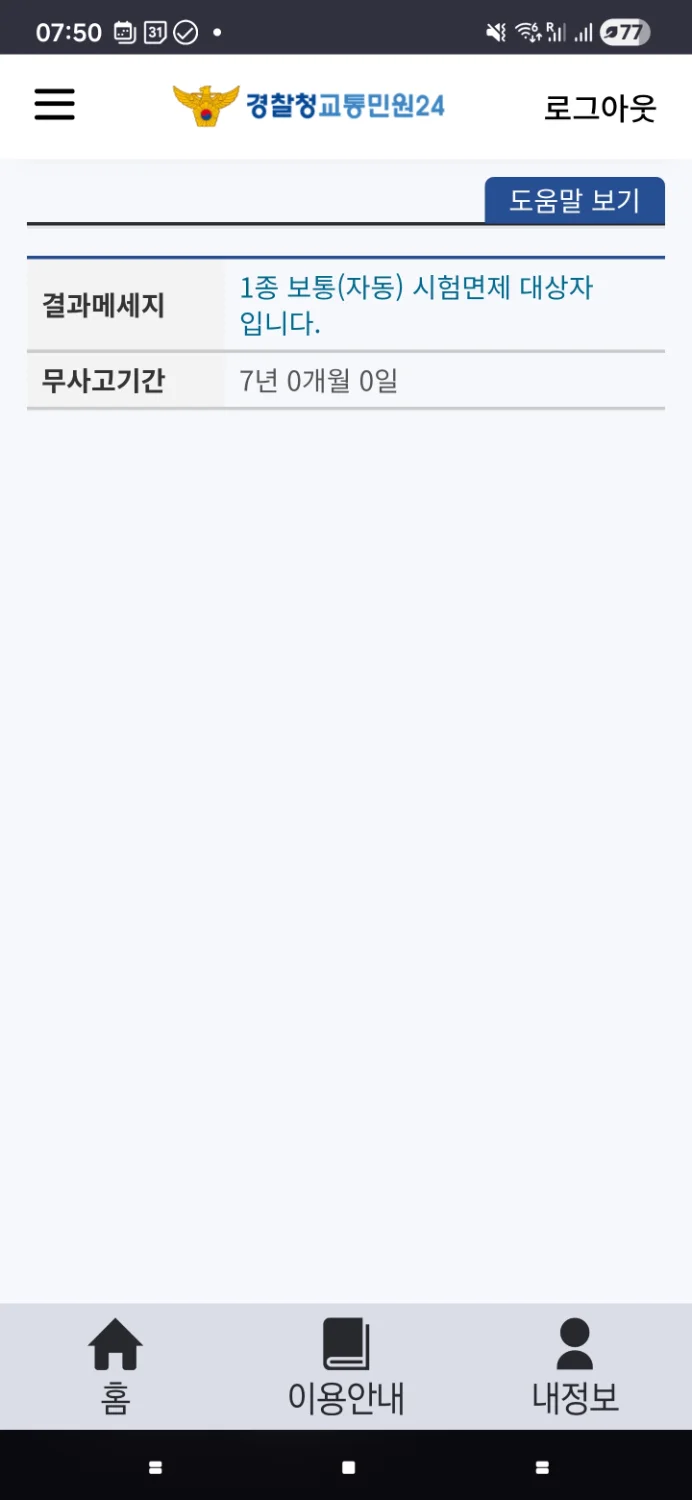Tap the 경찰청교통민원24 header logo
The height and width of the screenshot is (1500, 692).
click(308, 105)
